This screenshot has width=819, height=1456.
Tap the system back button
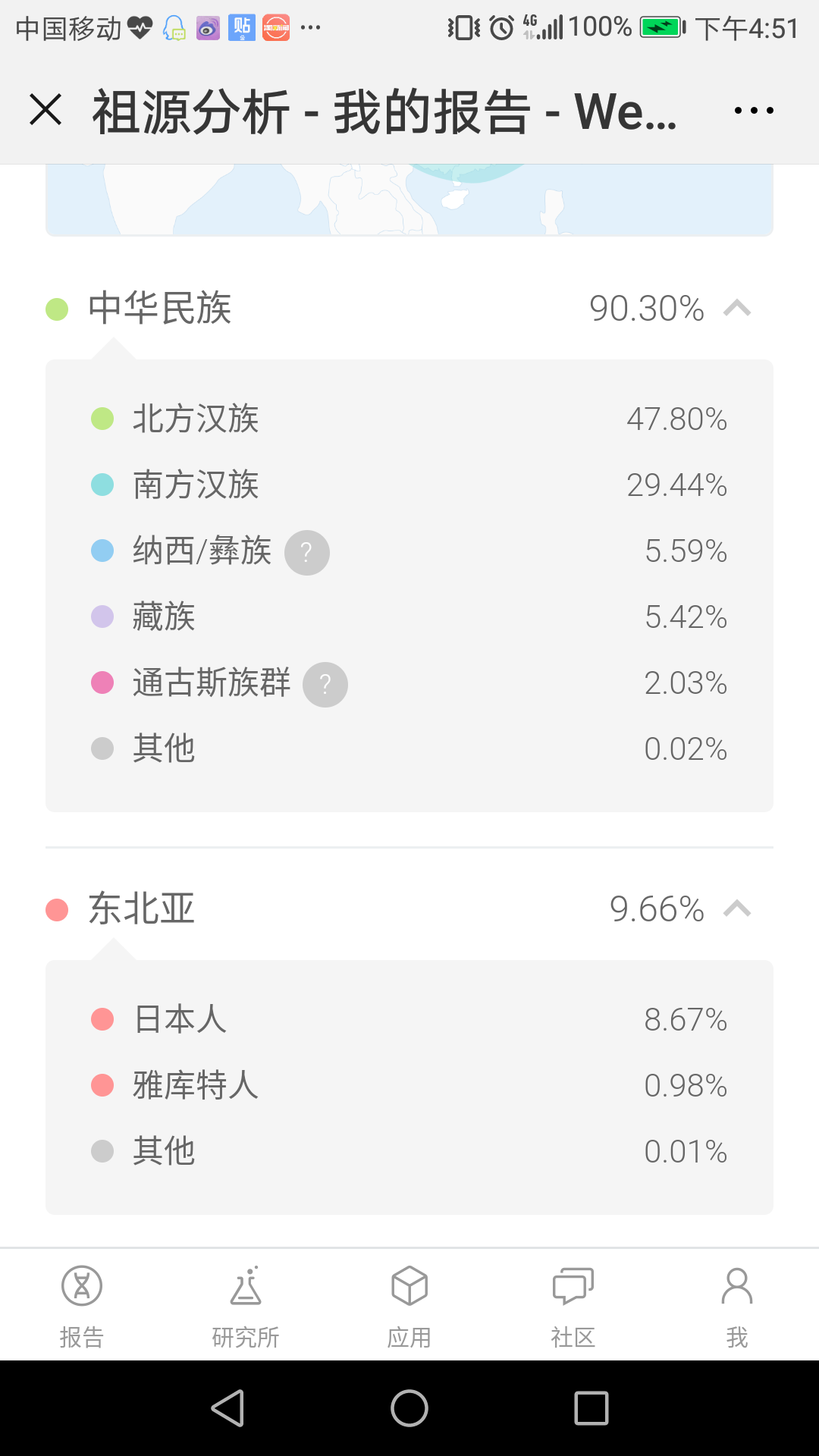point(227,1408)
